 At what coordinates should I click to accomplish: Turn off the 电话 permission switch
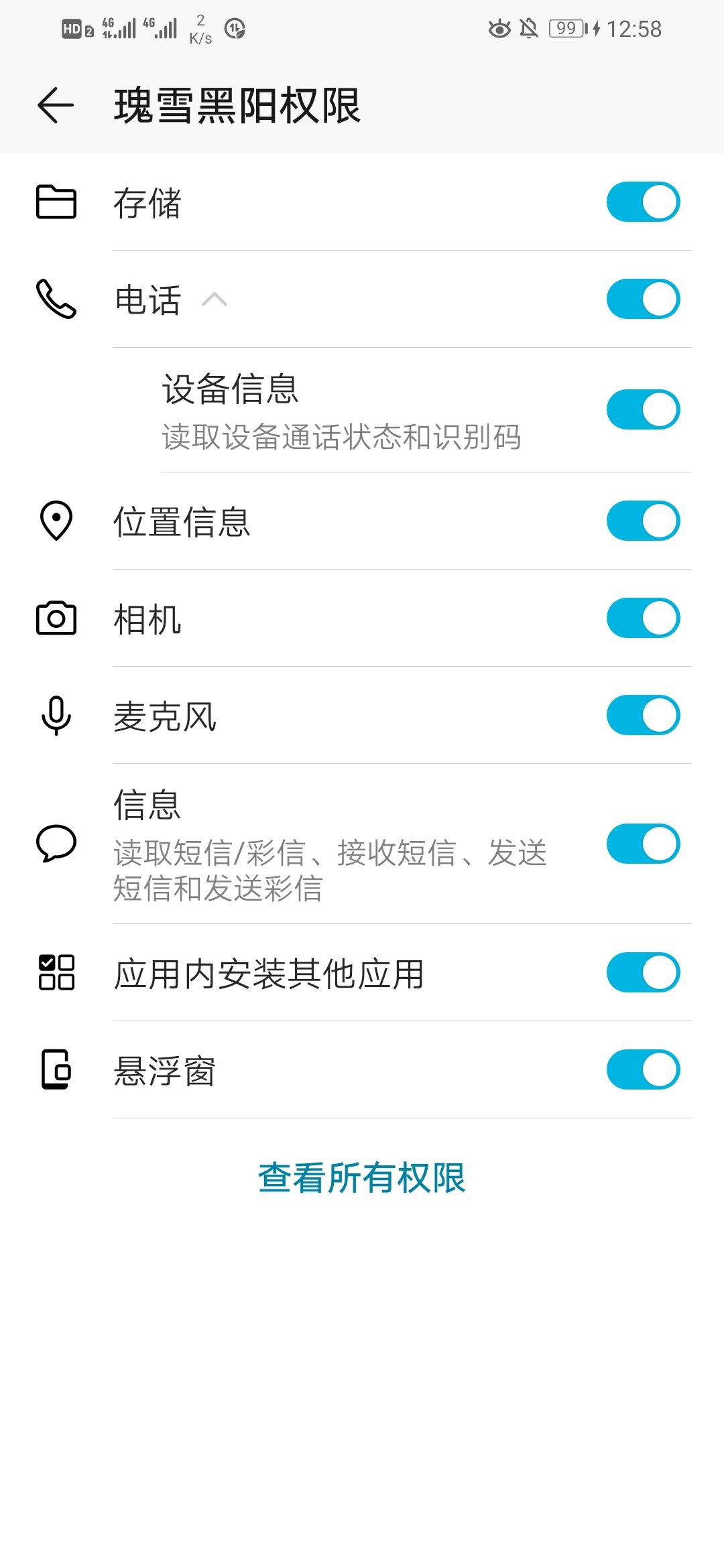(643, 299)
